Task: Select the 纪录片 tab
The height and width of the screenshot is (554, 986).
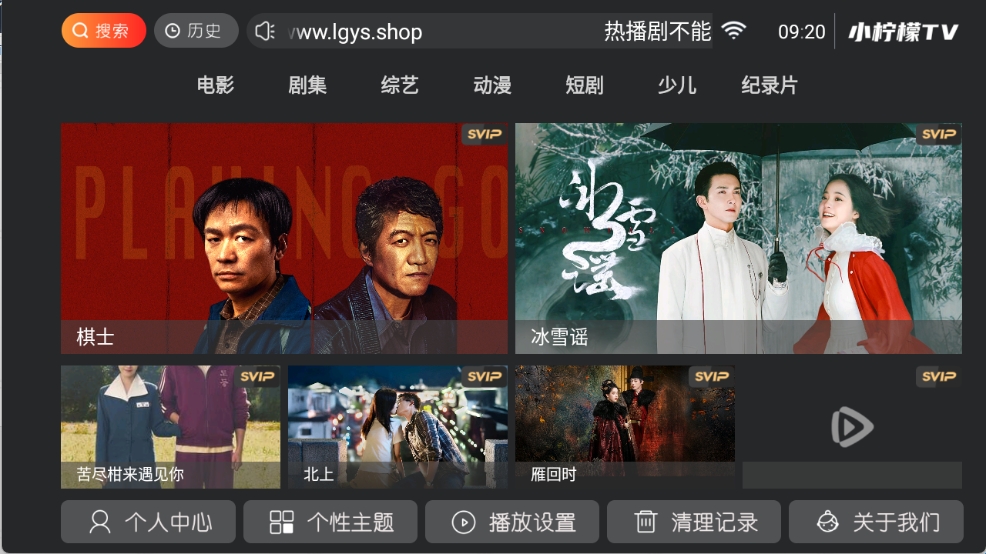Action: (x=769, y=85)
